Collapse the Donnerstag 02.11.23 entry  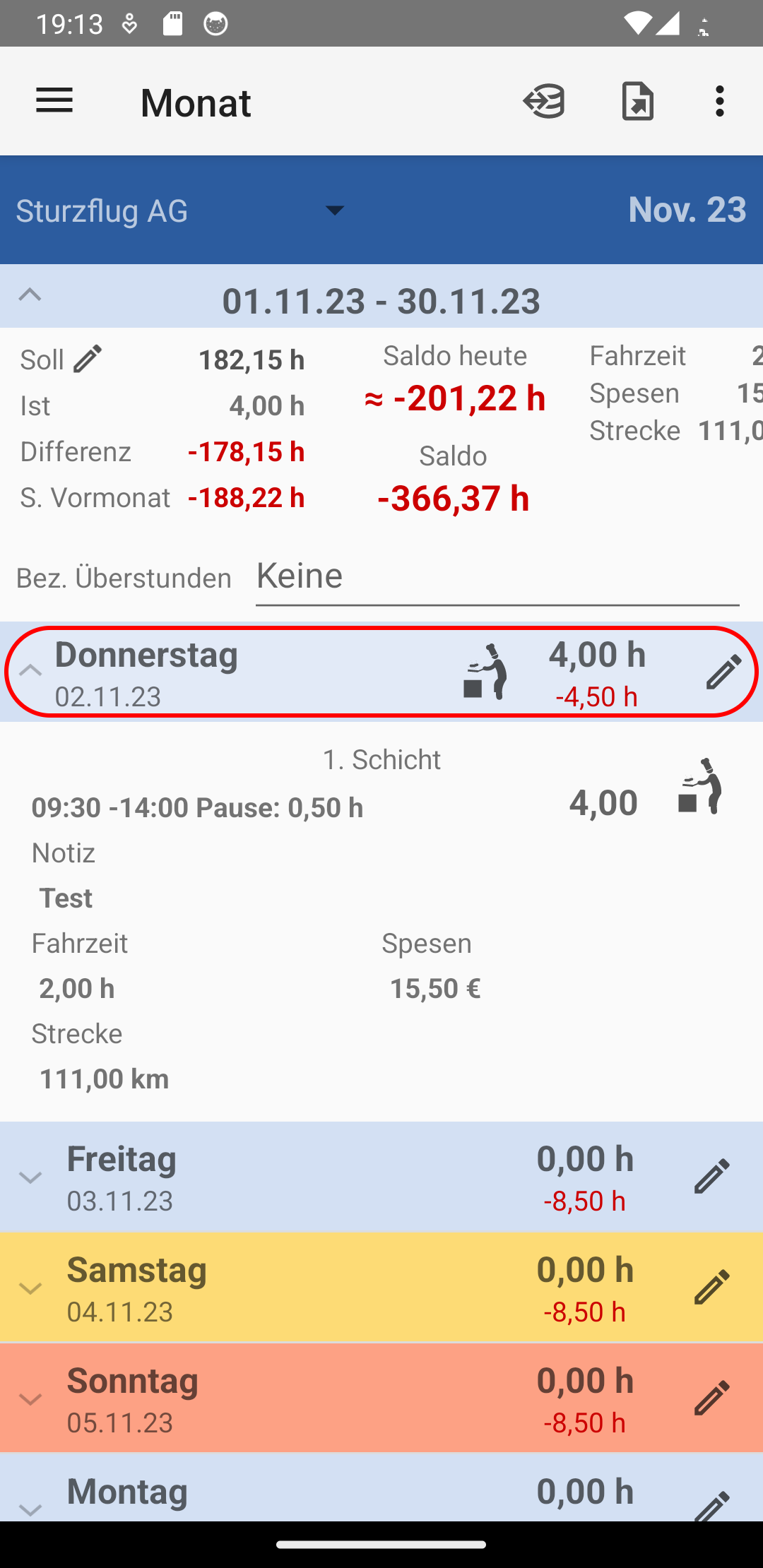point(30,671)
